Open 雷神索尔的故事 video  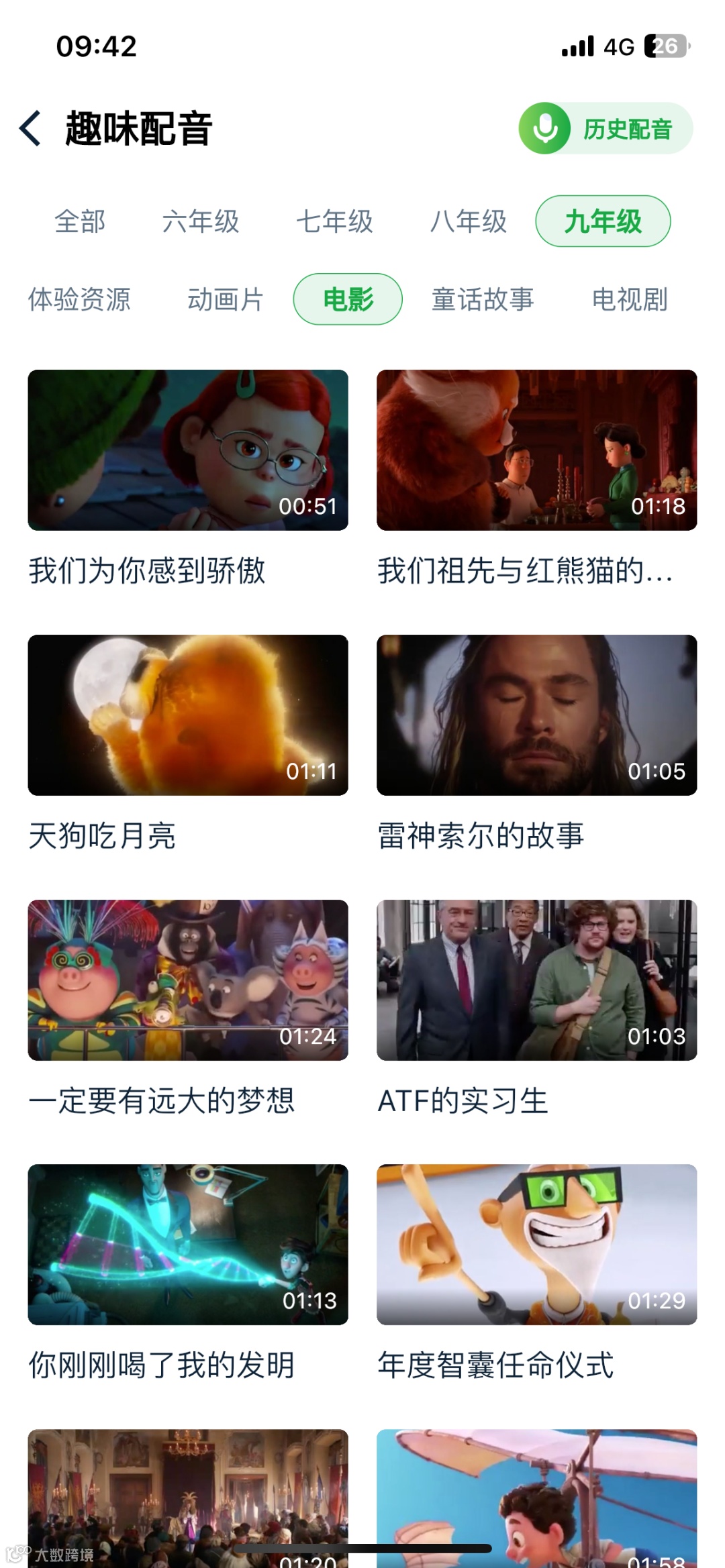tap(536, 715)
